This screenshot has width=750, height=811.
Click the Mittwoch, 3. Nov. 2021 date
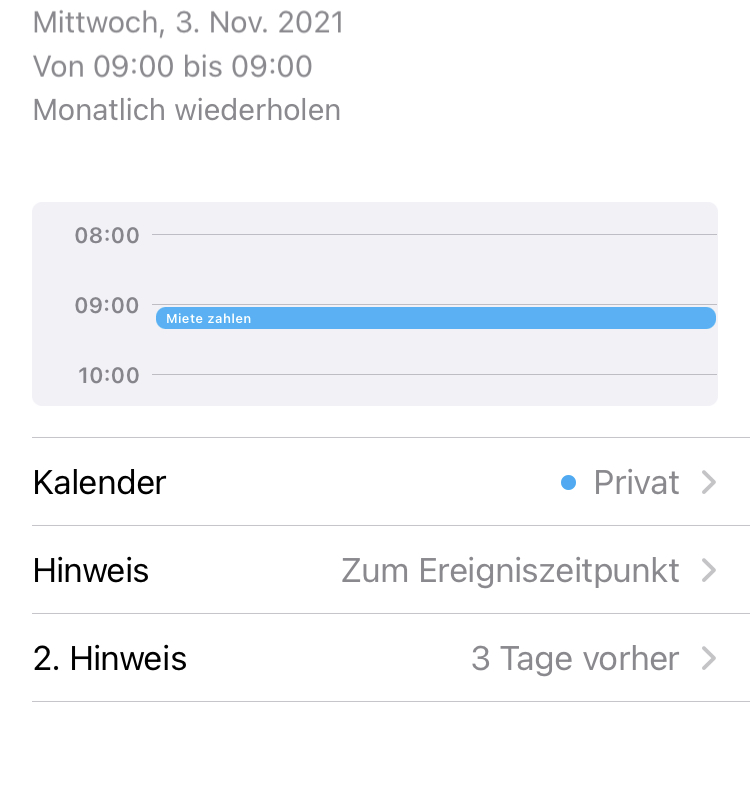(188, 22)
